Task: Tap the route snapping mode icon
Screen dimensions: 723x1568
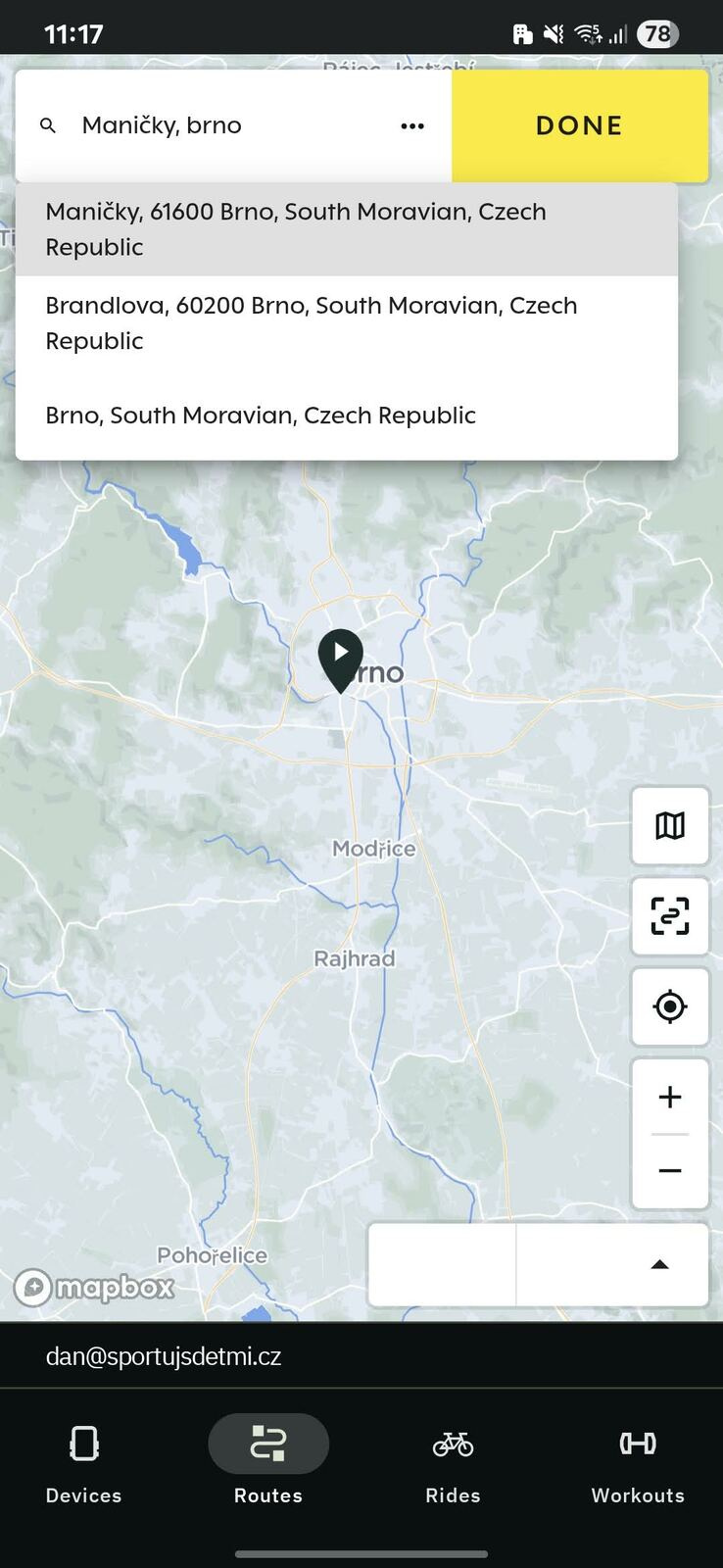Action: pos(670,916)
